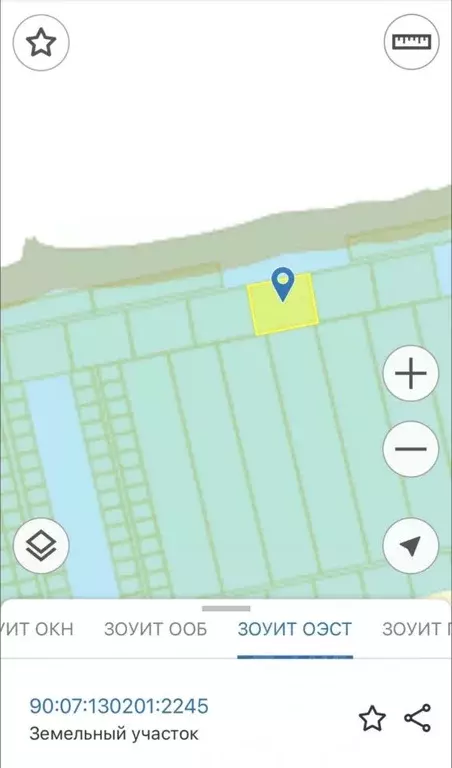Image resolution: width=452 pixels, height=768 pixels.
Task: Select the ЗОУИТ ОЭСТ tab
Action: pos(295,629)
